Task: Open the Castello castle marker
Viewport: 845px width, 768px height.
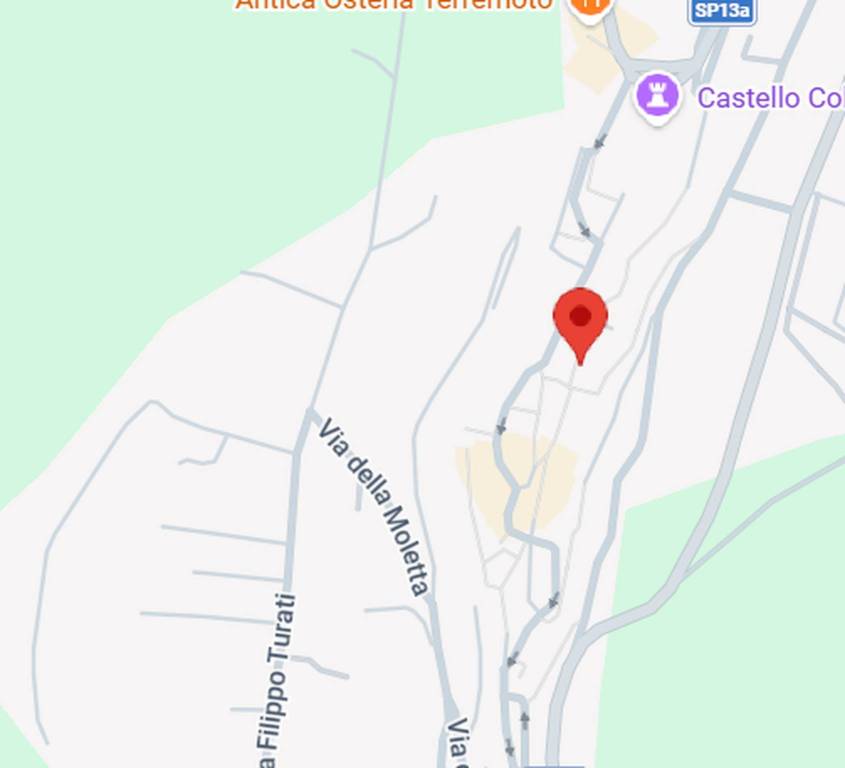Action: point(658,98)
